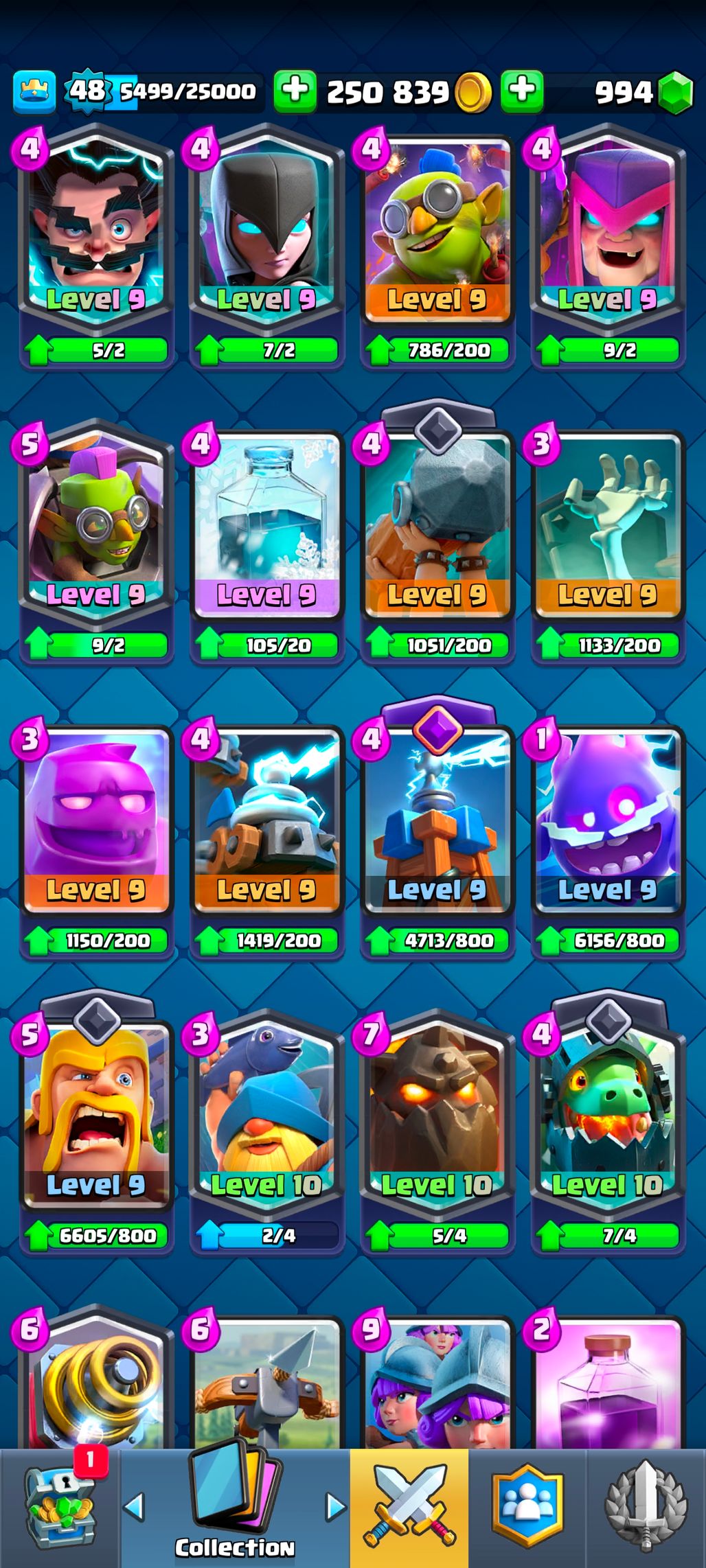This screenshot has width=706, height=1568.
Task: Select the Graveyard card showing 1133/200
Action: pos(607,546)
